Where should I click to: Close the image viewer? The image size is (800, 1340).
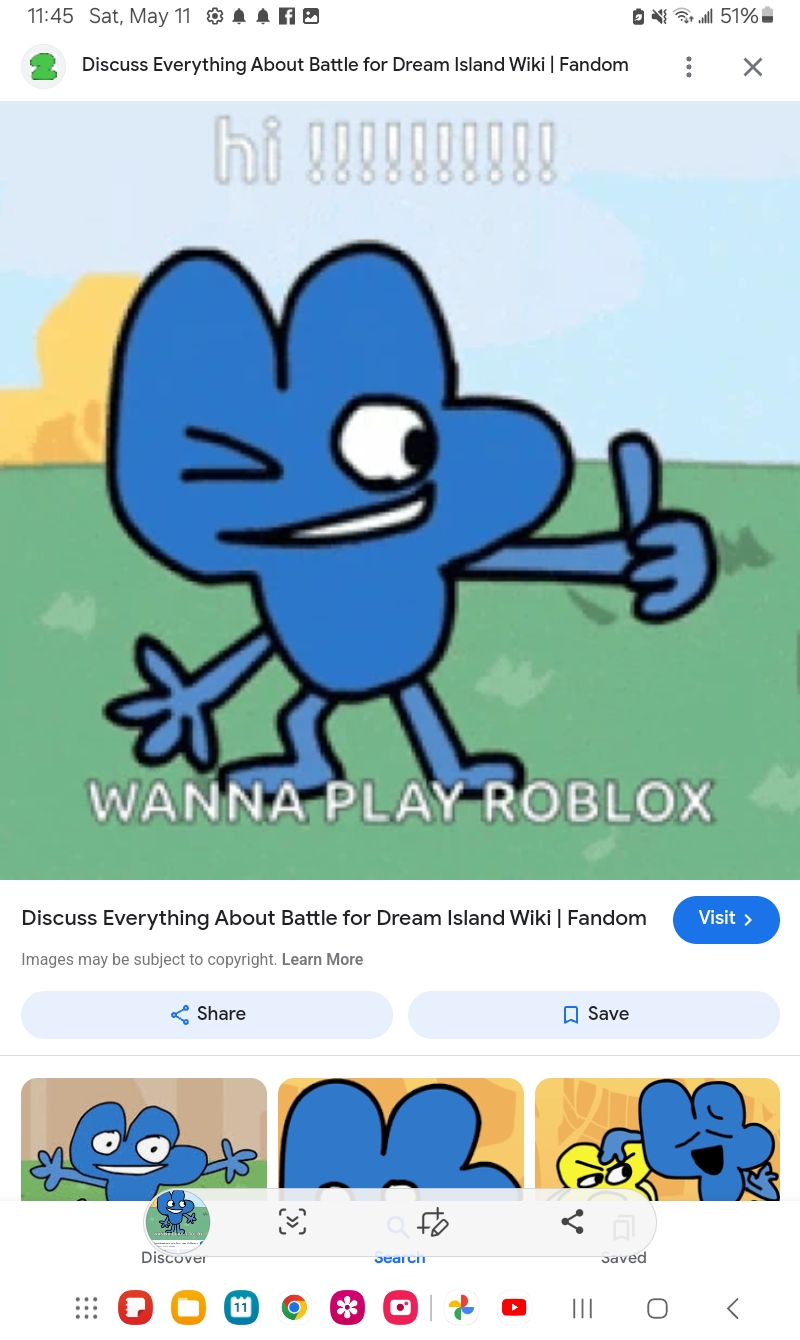coord(753,67)
